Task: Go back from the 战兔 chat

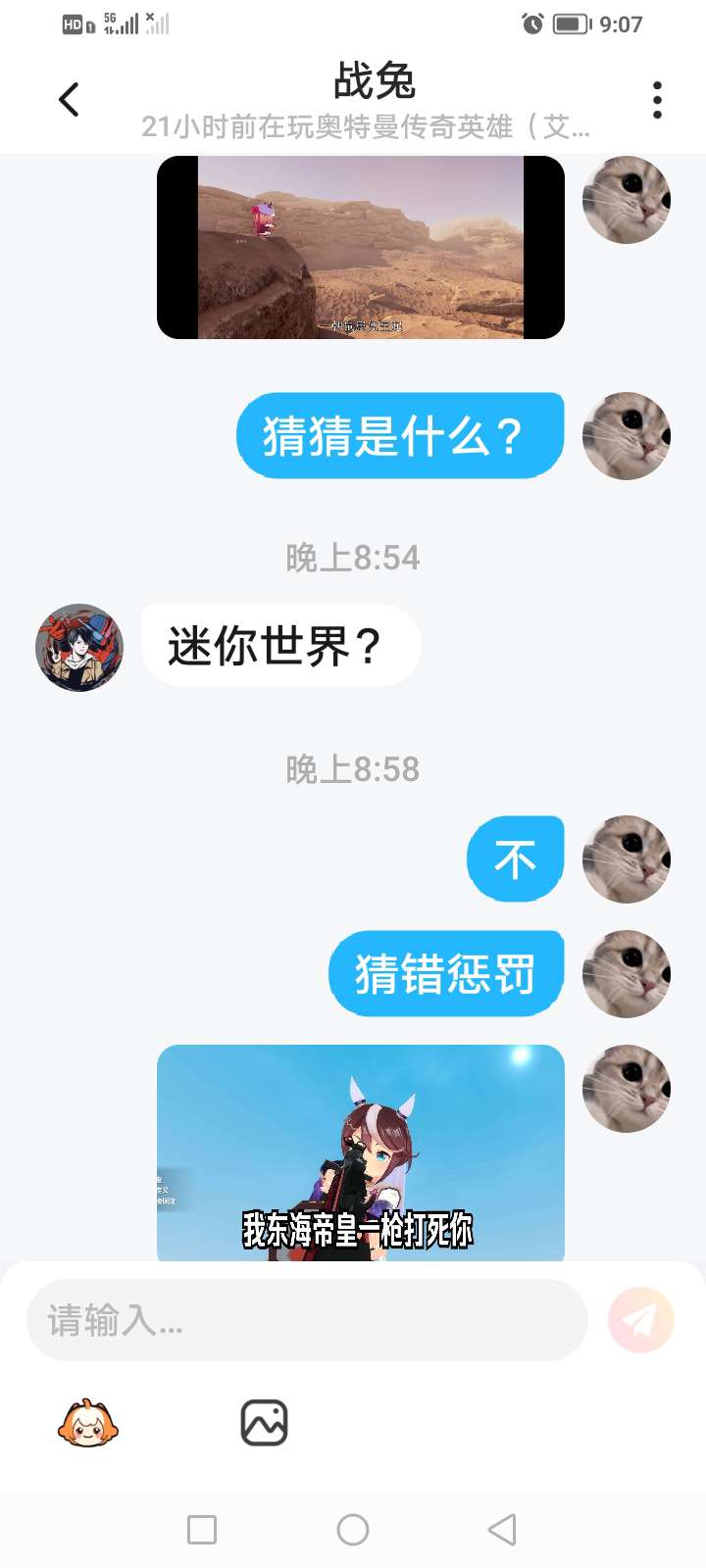Action: click(69, 99)
